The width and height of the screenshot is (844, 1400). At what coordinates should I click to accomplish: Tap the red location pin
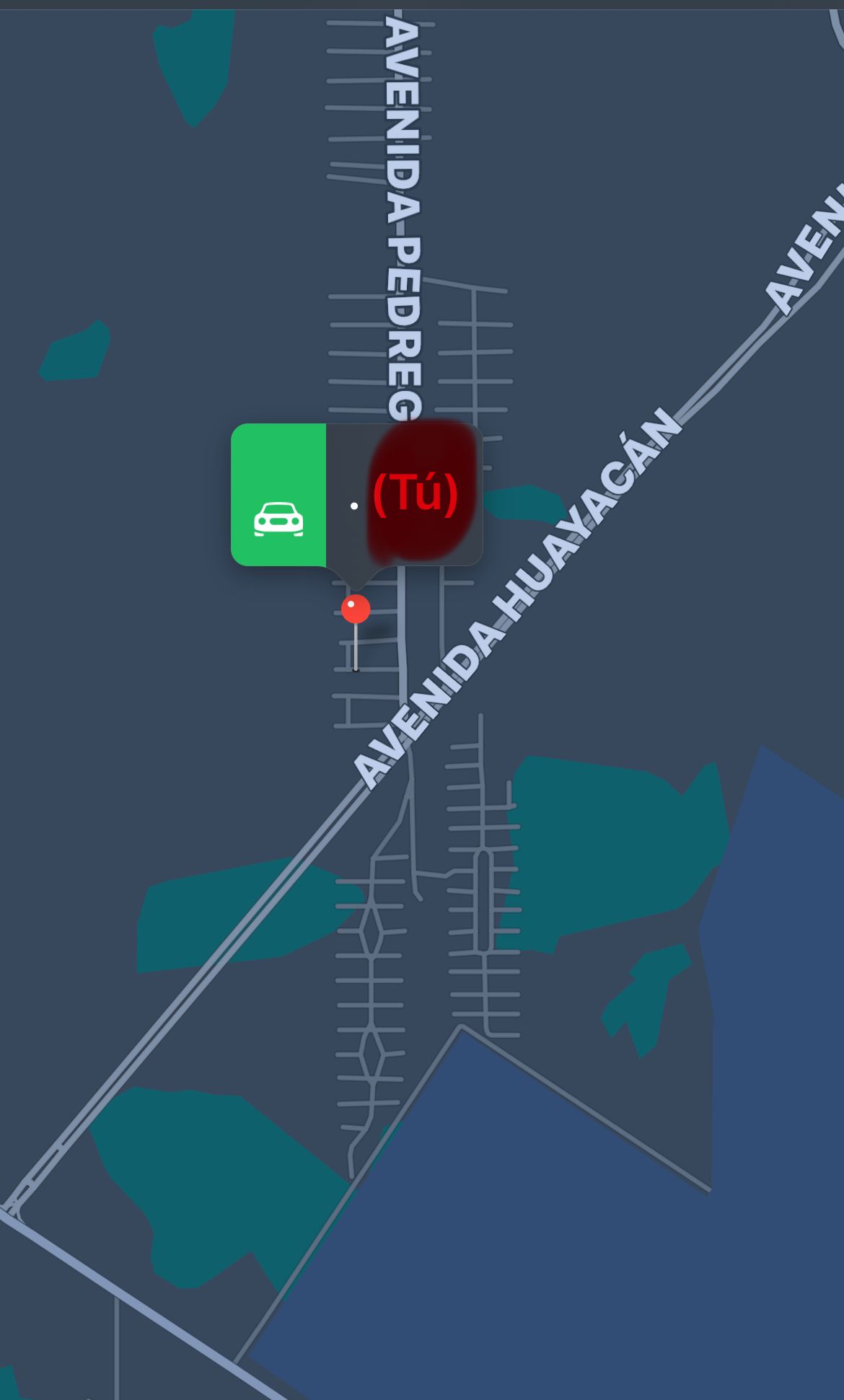coord(356,609)
